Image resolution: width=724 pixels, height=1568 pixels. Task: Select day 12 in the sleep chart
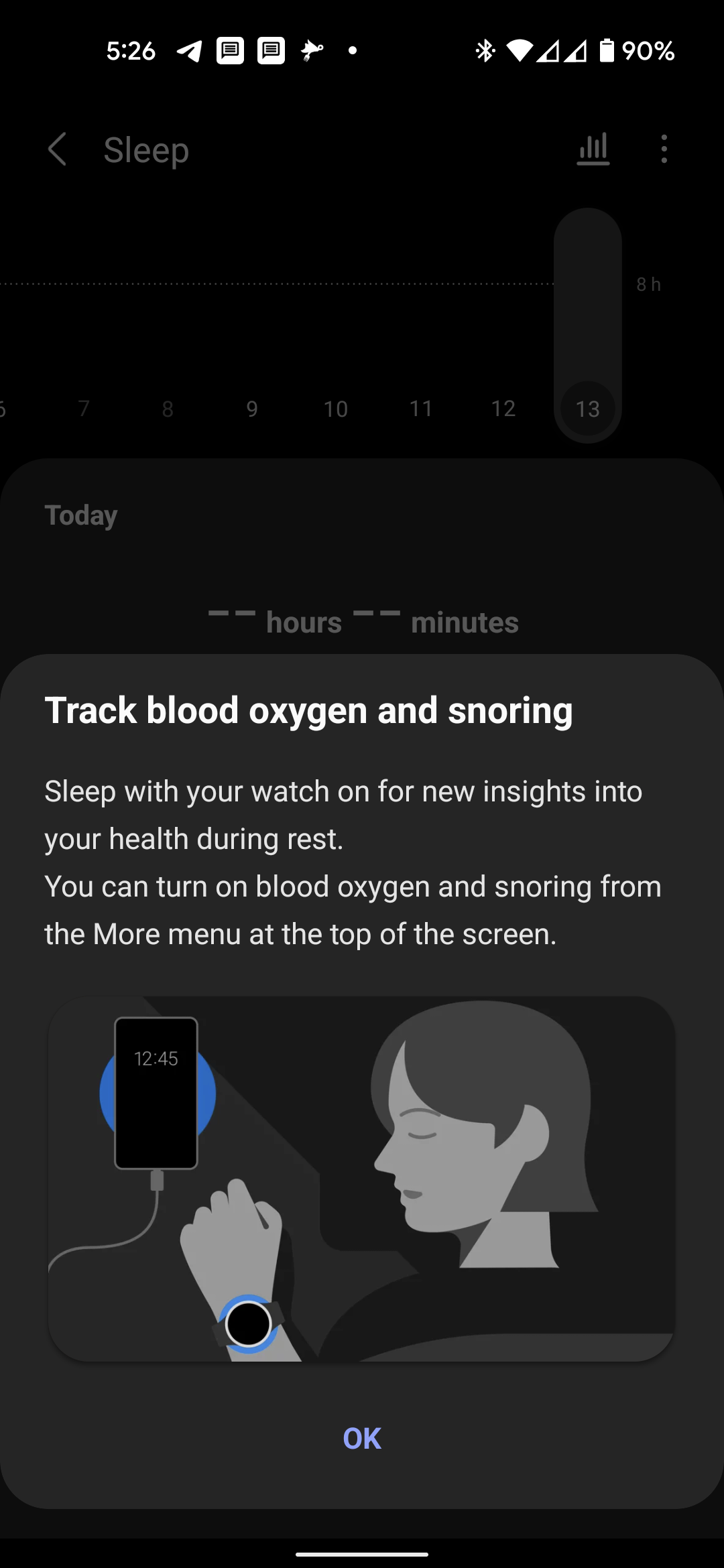pyautogui.click(x=503, y=408)
